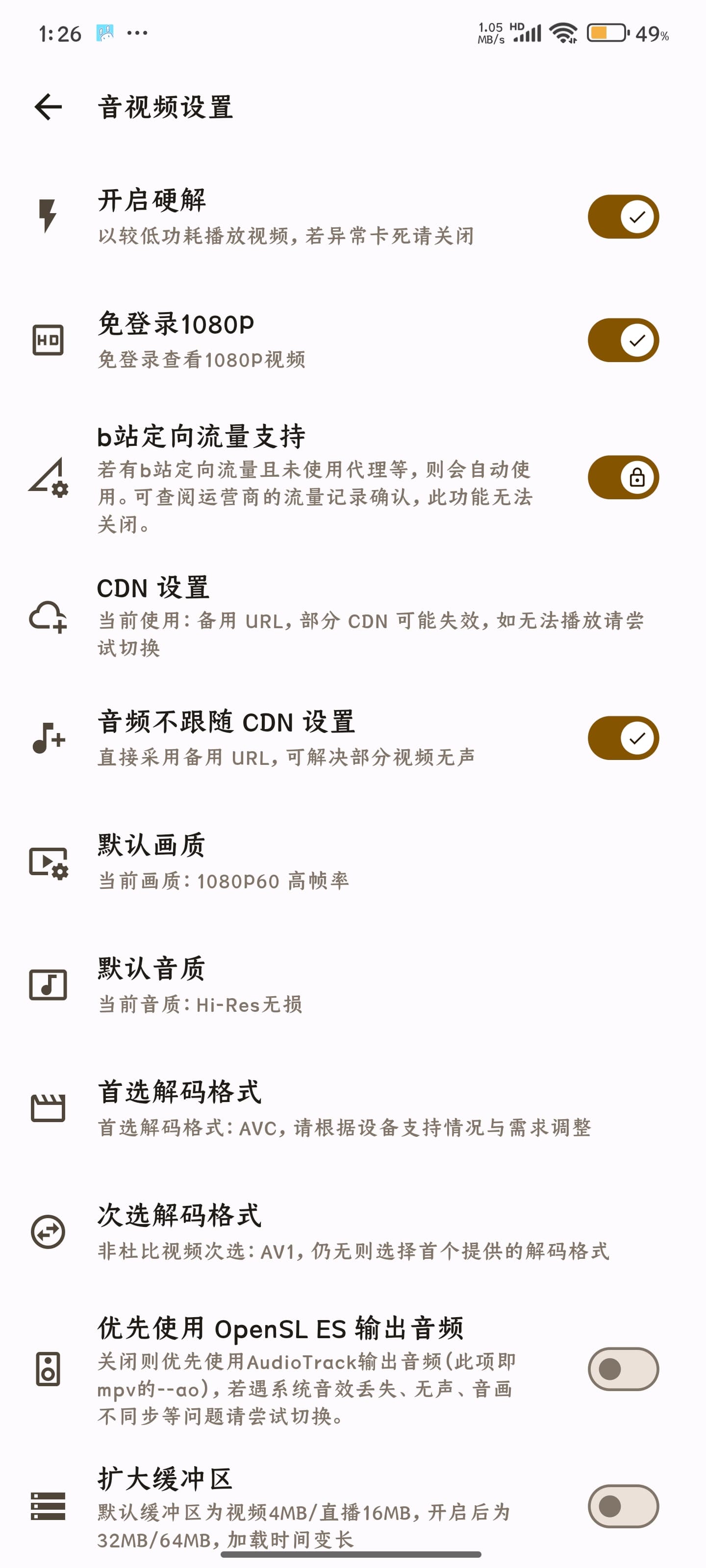Screen dimensions: 706x1568
Task: Open 默认画质 settings
Action: [353, 862]
